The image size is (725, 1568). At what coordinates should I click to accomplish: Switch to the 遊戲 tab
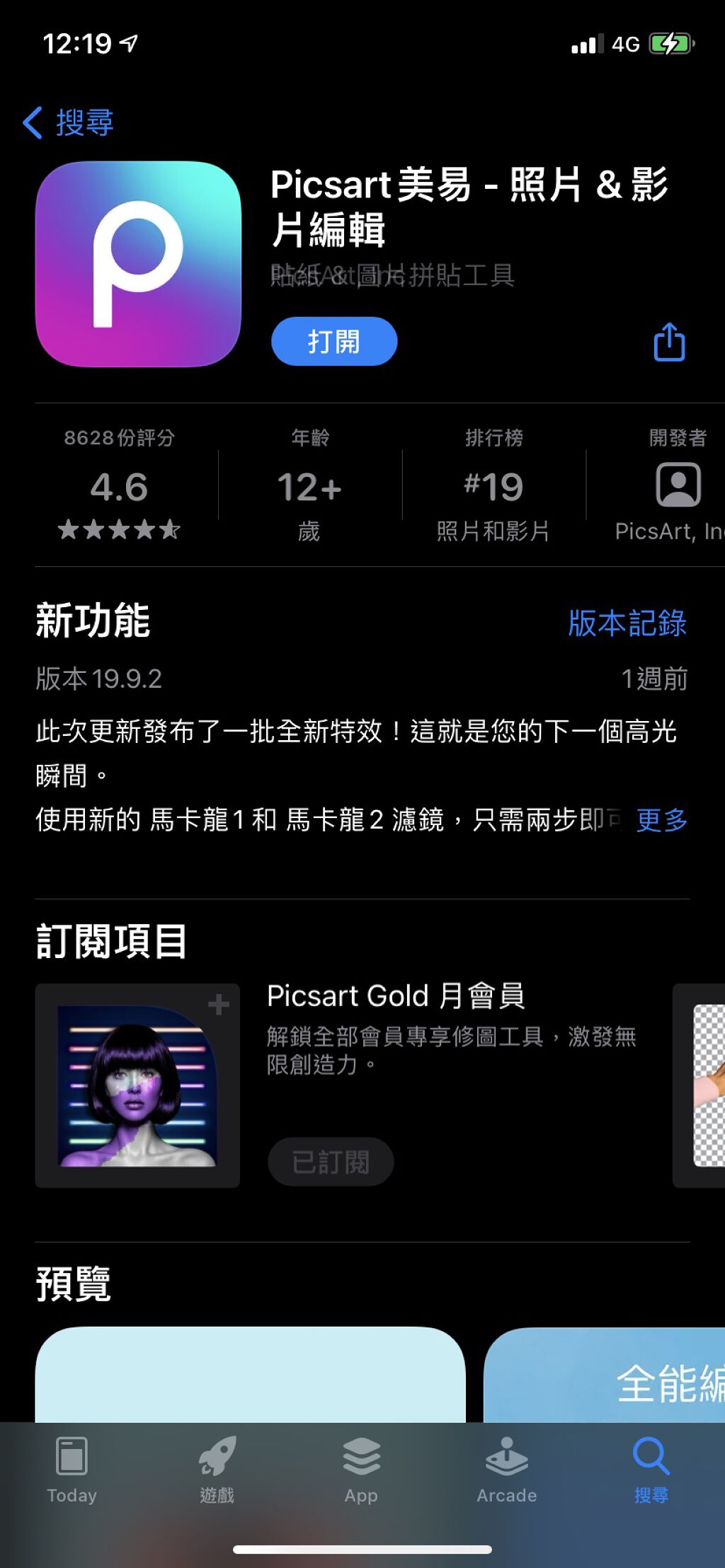tap(217, 1468)
